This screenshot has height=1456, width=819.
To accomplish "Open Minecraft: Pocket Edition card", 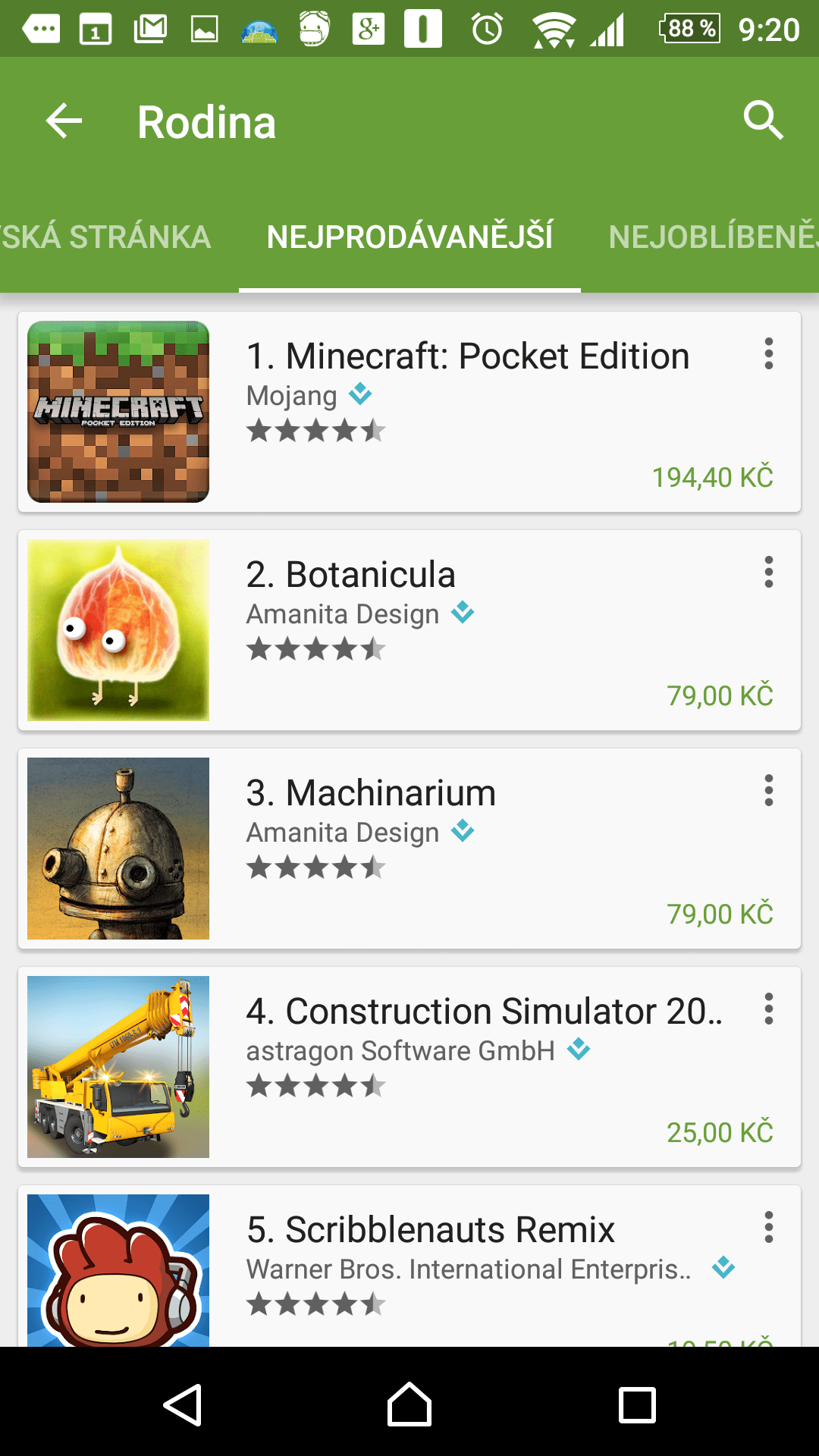I will point(409,412).
